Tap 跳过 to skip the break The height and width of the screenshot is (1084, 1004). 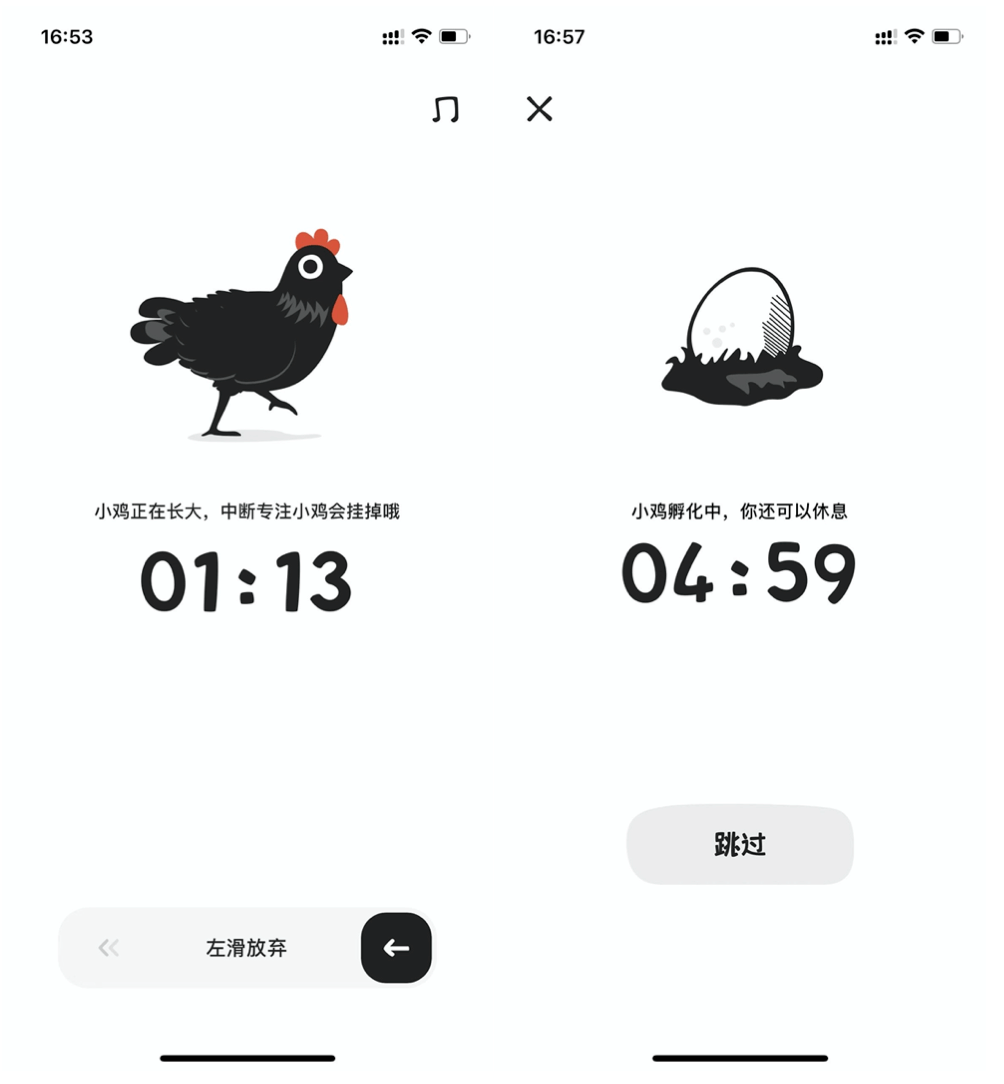click(x=740, y=845)
